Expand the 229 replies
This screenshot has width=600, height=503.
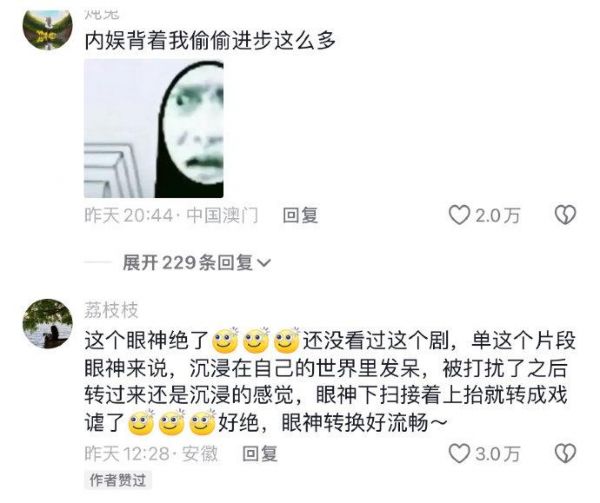click(x=196, y=263)
